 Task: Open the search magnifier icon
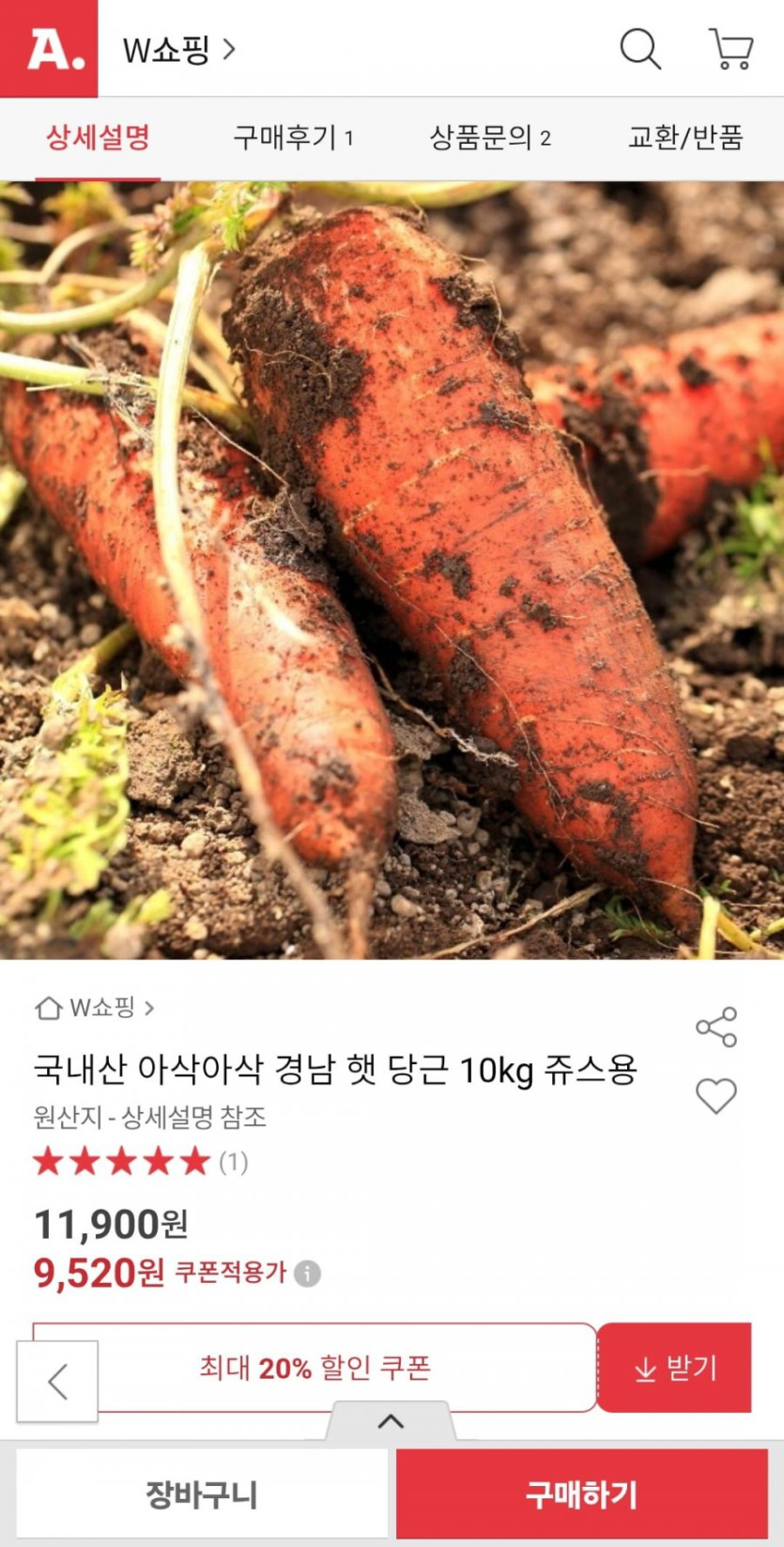tap(640, 49)
